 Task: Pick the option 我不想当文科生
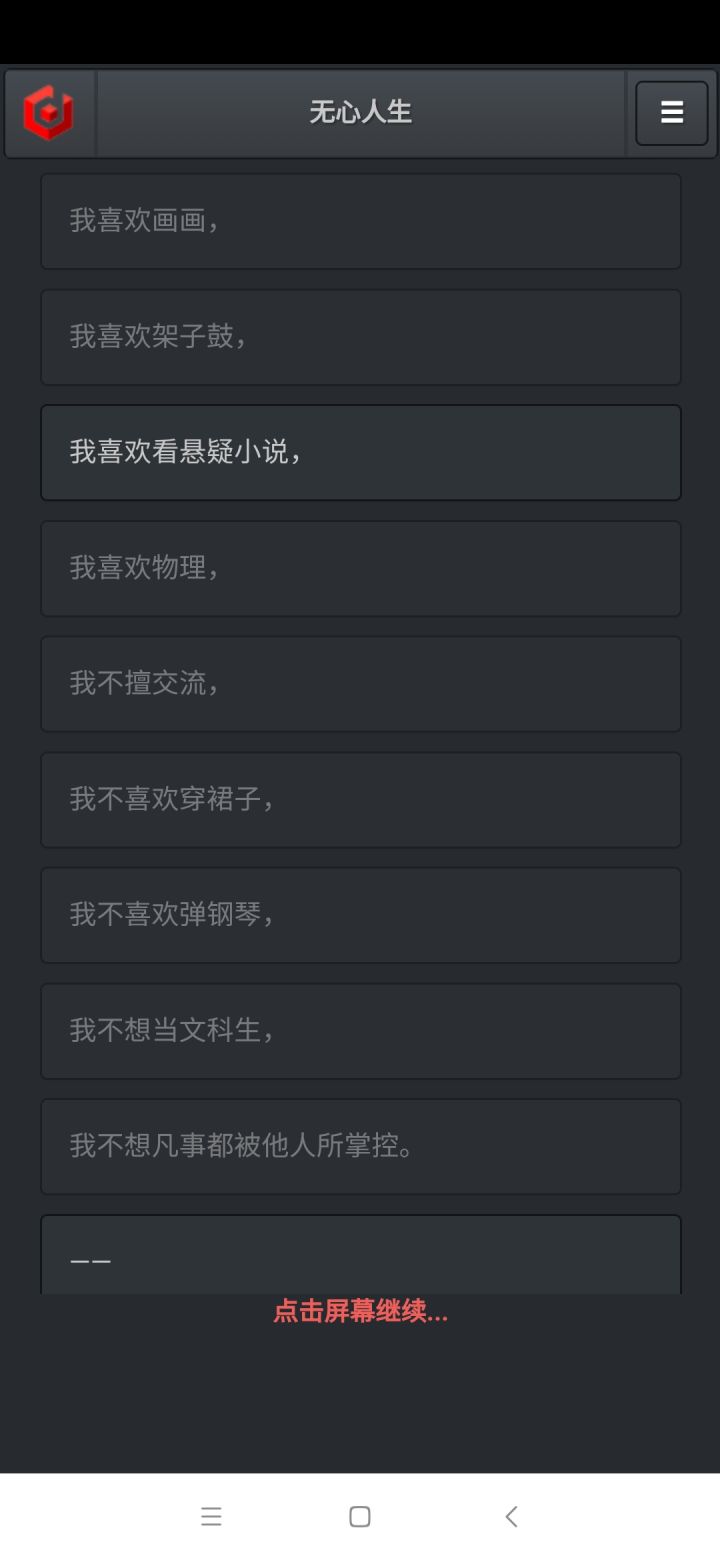360,1031
